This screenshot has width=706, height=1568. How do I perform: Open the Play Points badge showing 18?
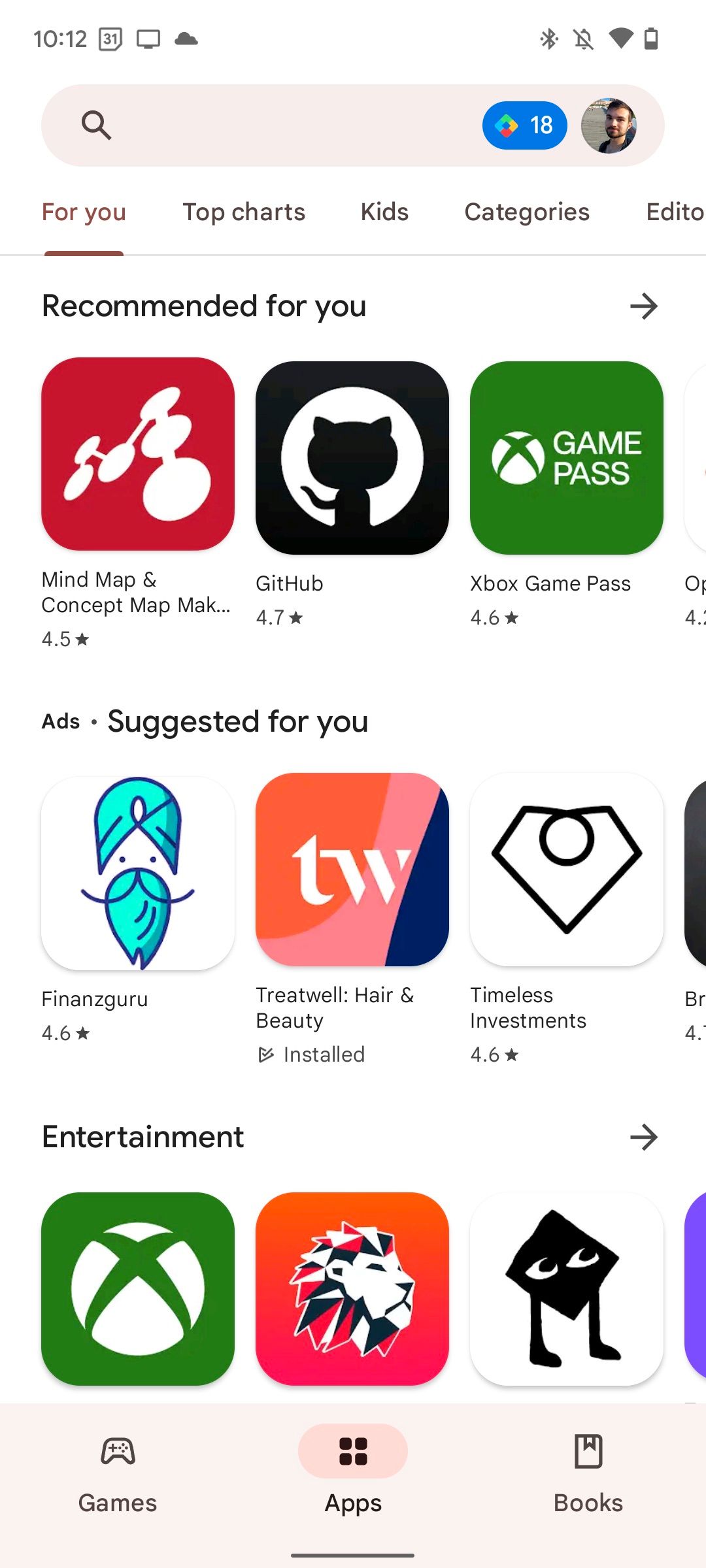524,125
